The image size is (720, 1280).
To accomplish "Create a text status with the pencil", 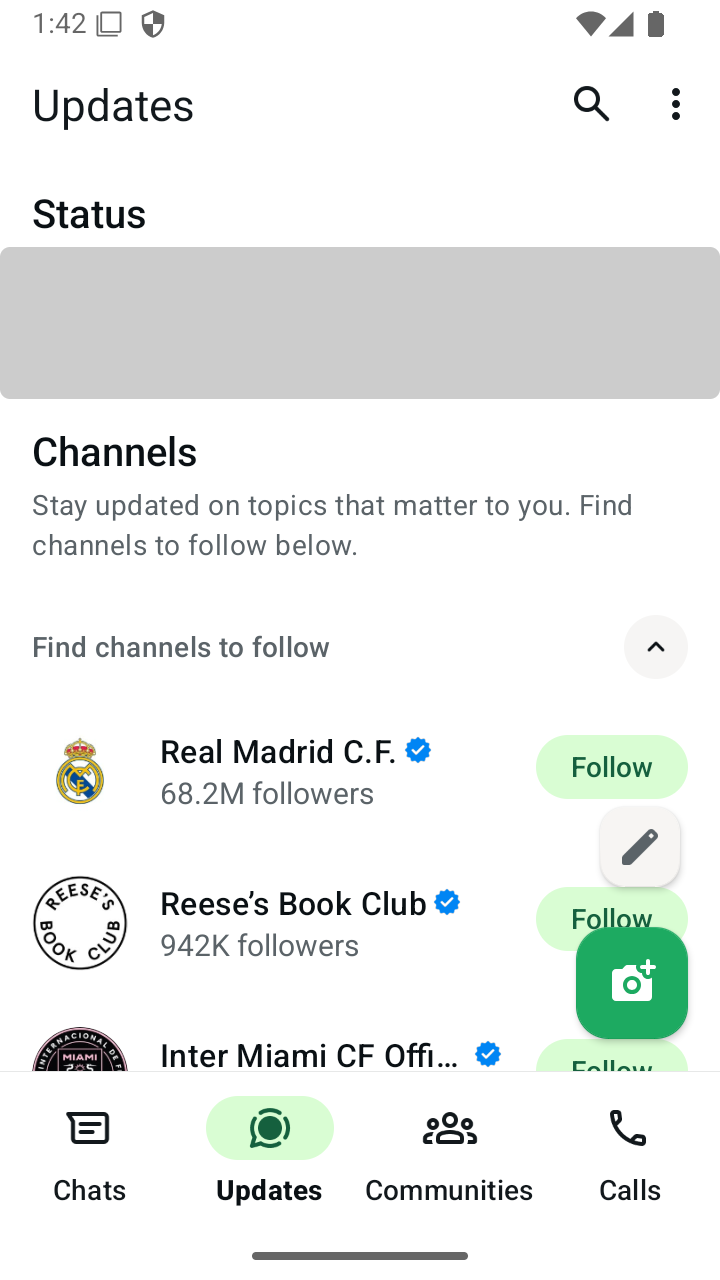I will [x=640, y=847].
